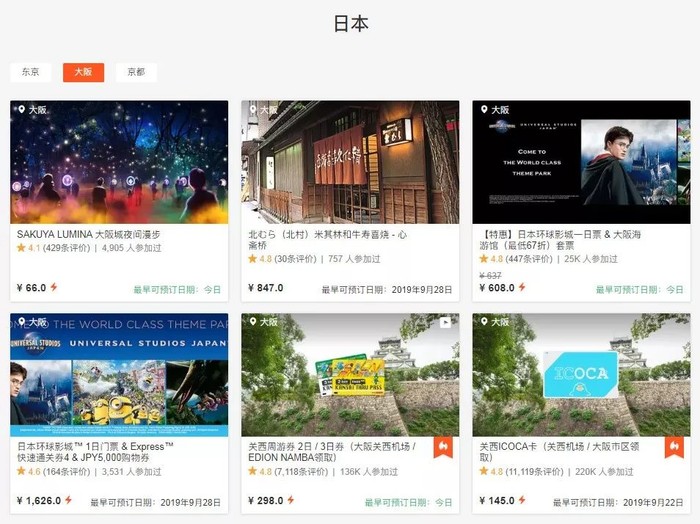Switch to the 京都 city tab
The height and width of the screenshot is (524, 700).
(136, 72)
